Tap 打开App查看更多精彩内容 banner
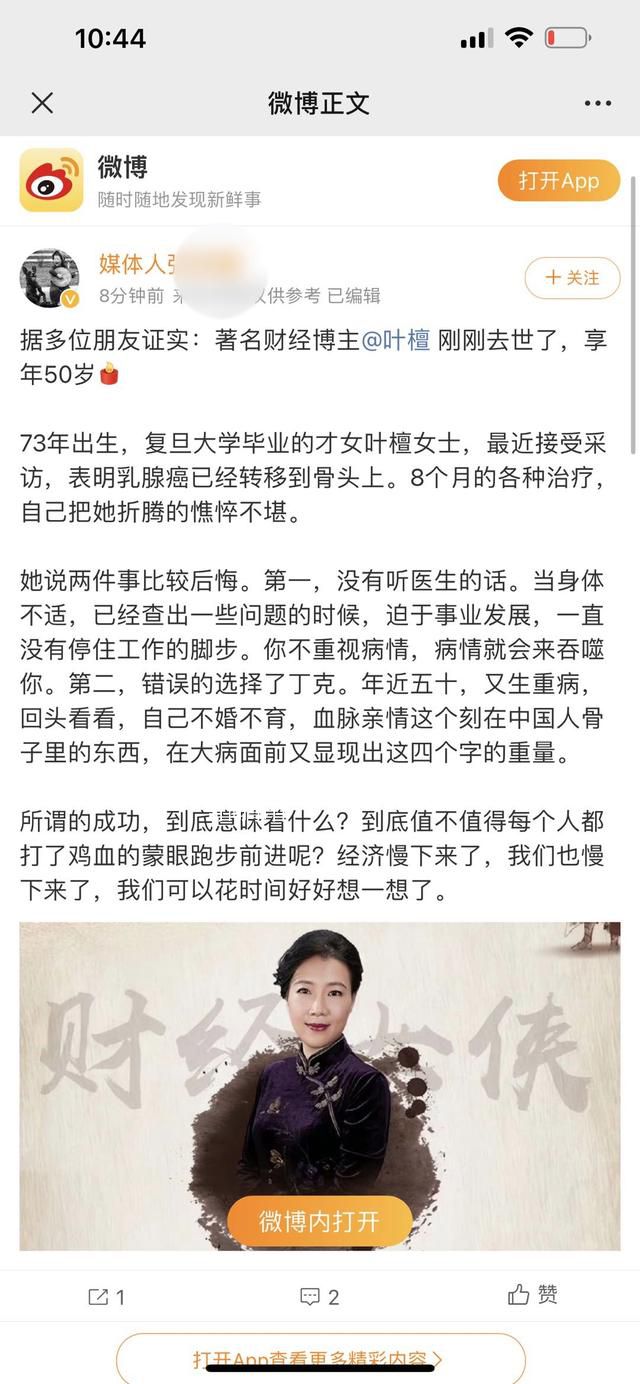This screenshot has height=1384, width=640. (x=320, y=1360)
